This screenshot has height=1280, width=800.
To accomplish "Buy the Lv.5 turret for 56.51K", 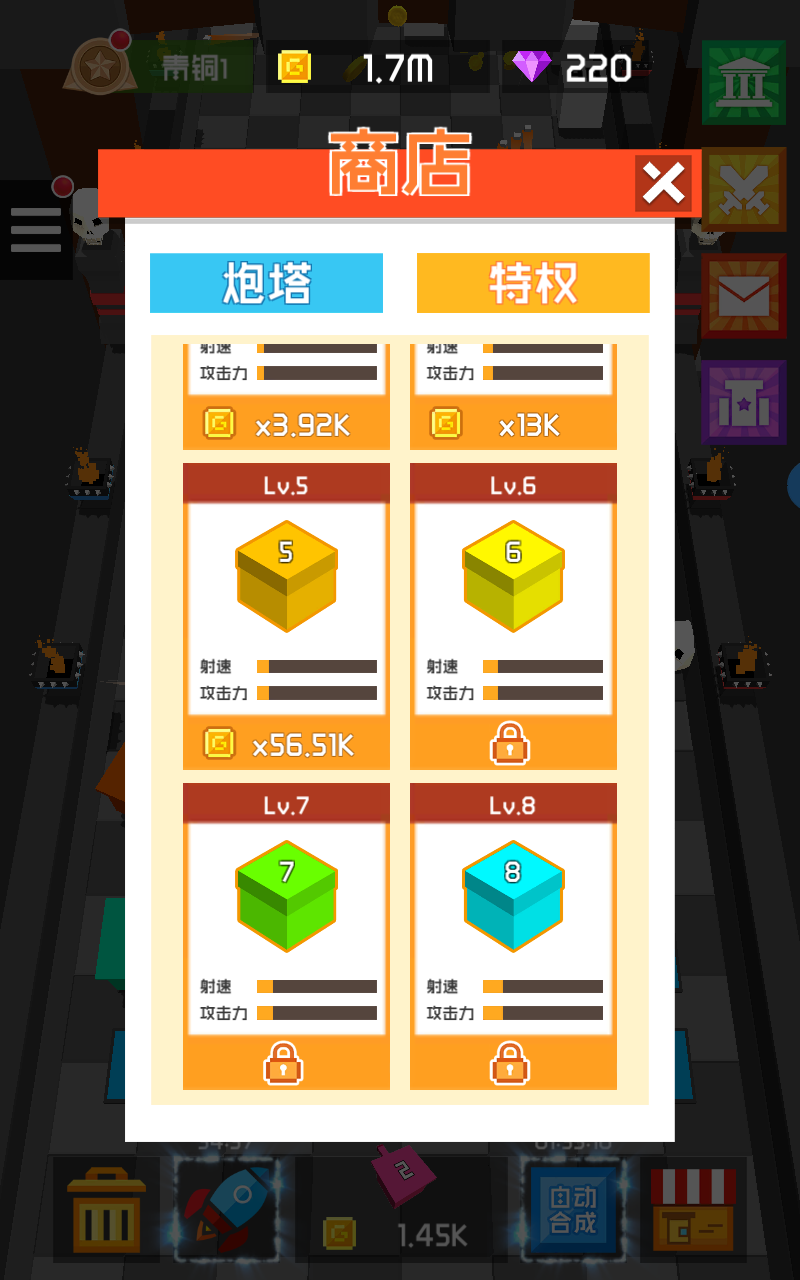I will click(x=286, y=745).
